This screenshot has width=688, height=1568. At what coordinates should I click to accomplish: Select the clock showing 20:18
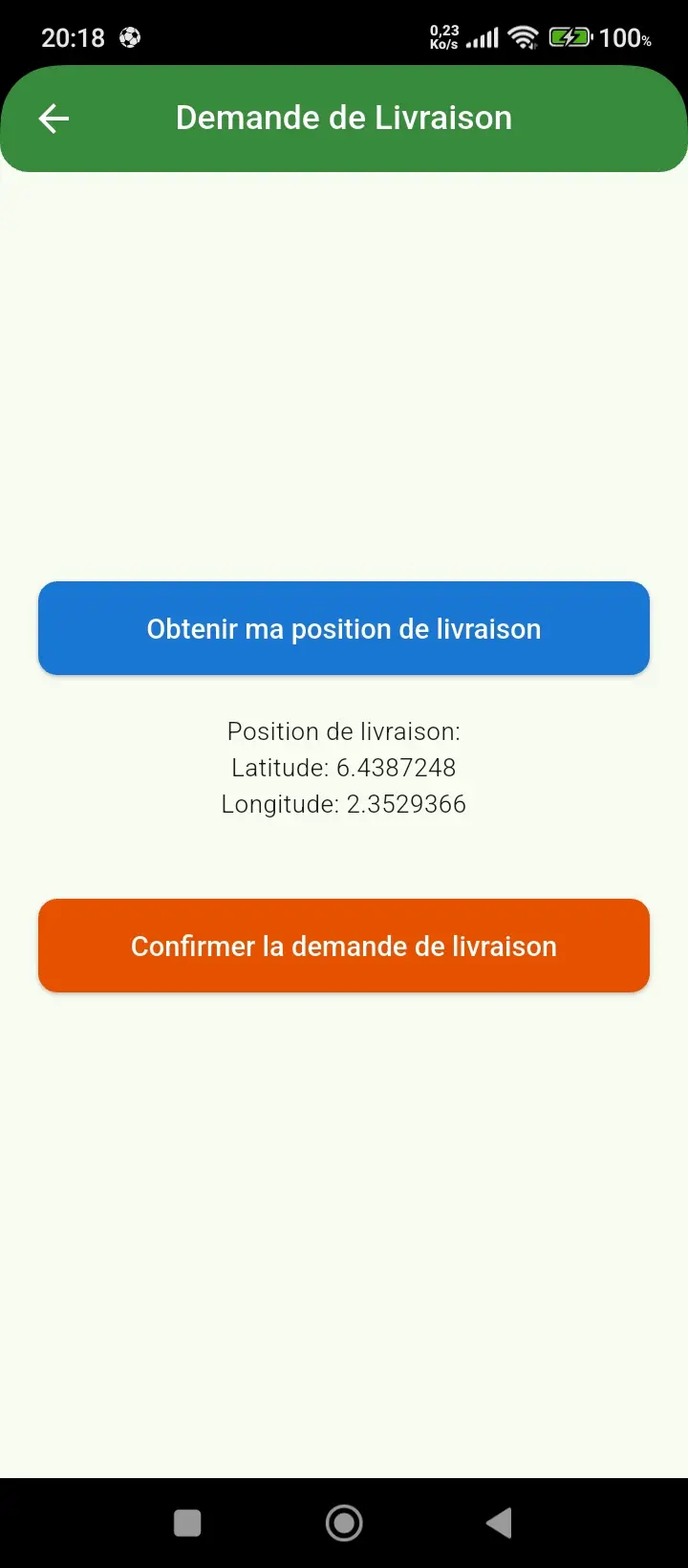click(75, 37)
